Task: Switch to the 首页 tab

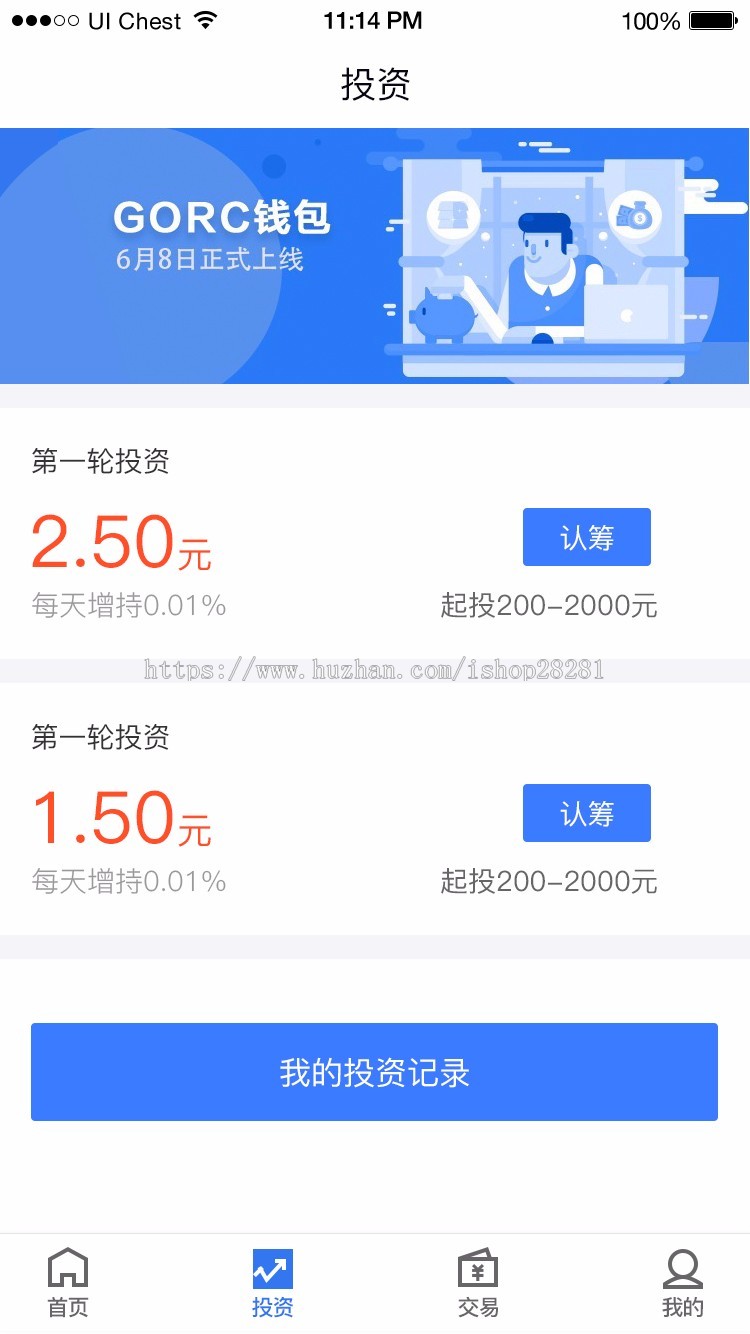Action: tap(68, 1283)
